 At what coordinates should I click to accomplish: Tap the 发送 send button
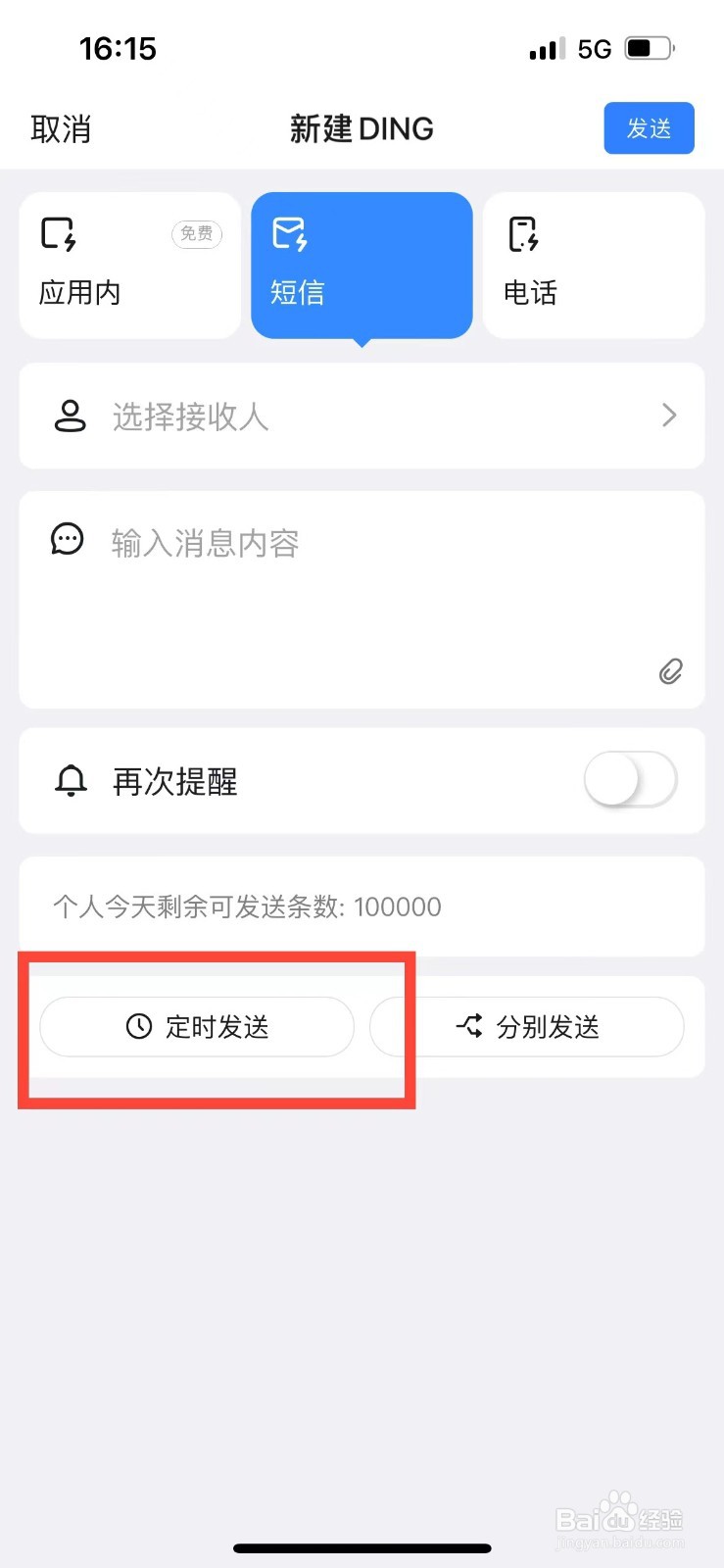[x=649, y=127]
